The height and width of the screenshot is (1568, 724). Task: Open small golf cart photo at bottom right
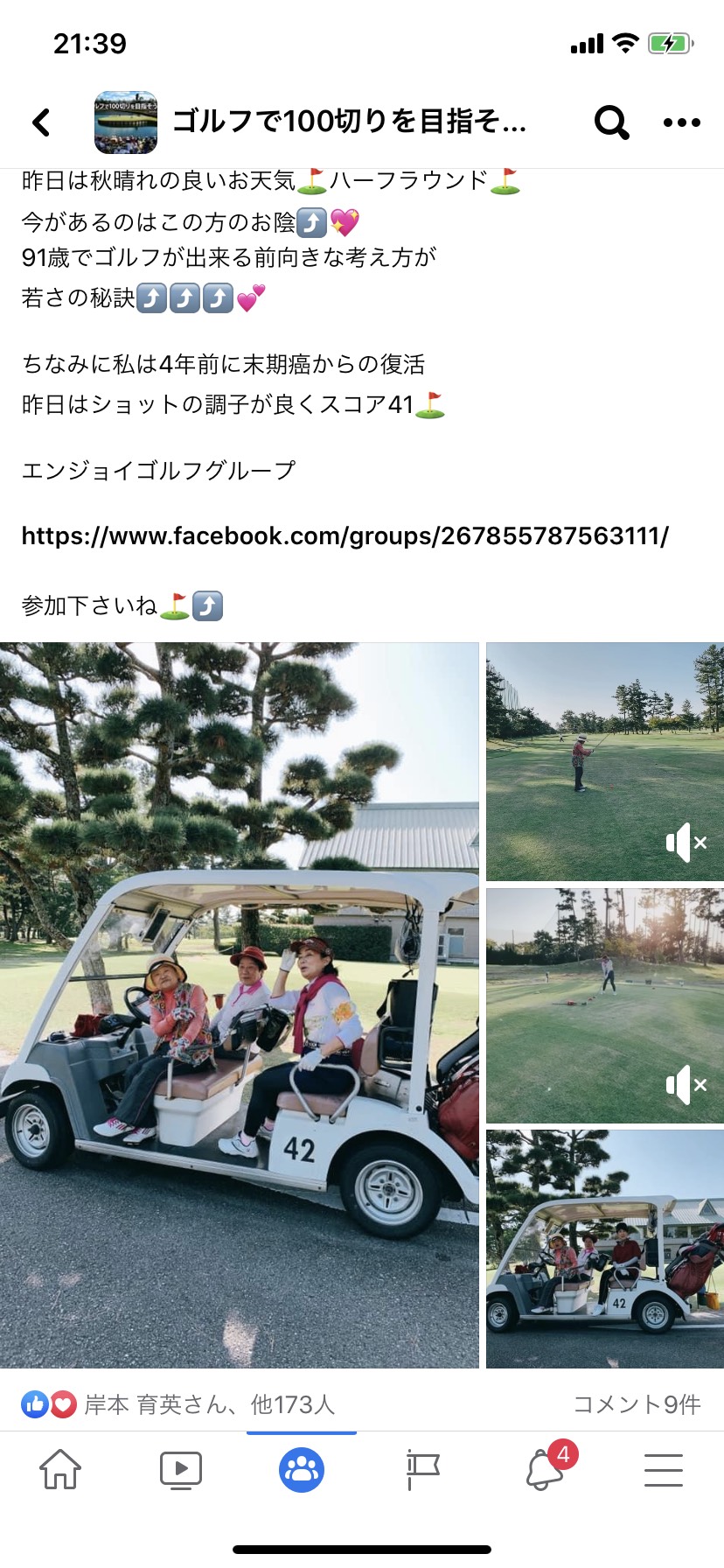[605, 1249]
